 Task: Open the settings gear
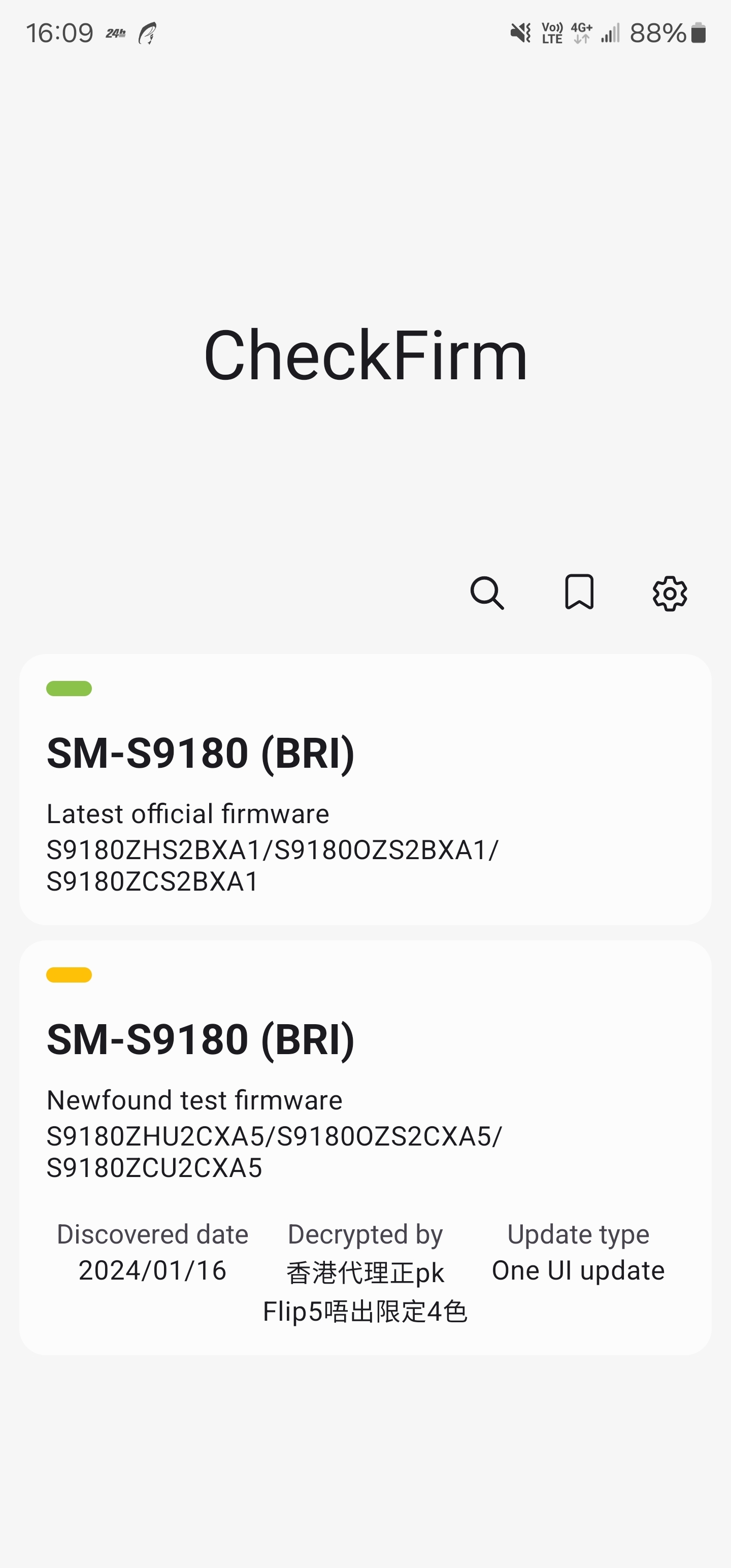670,593
